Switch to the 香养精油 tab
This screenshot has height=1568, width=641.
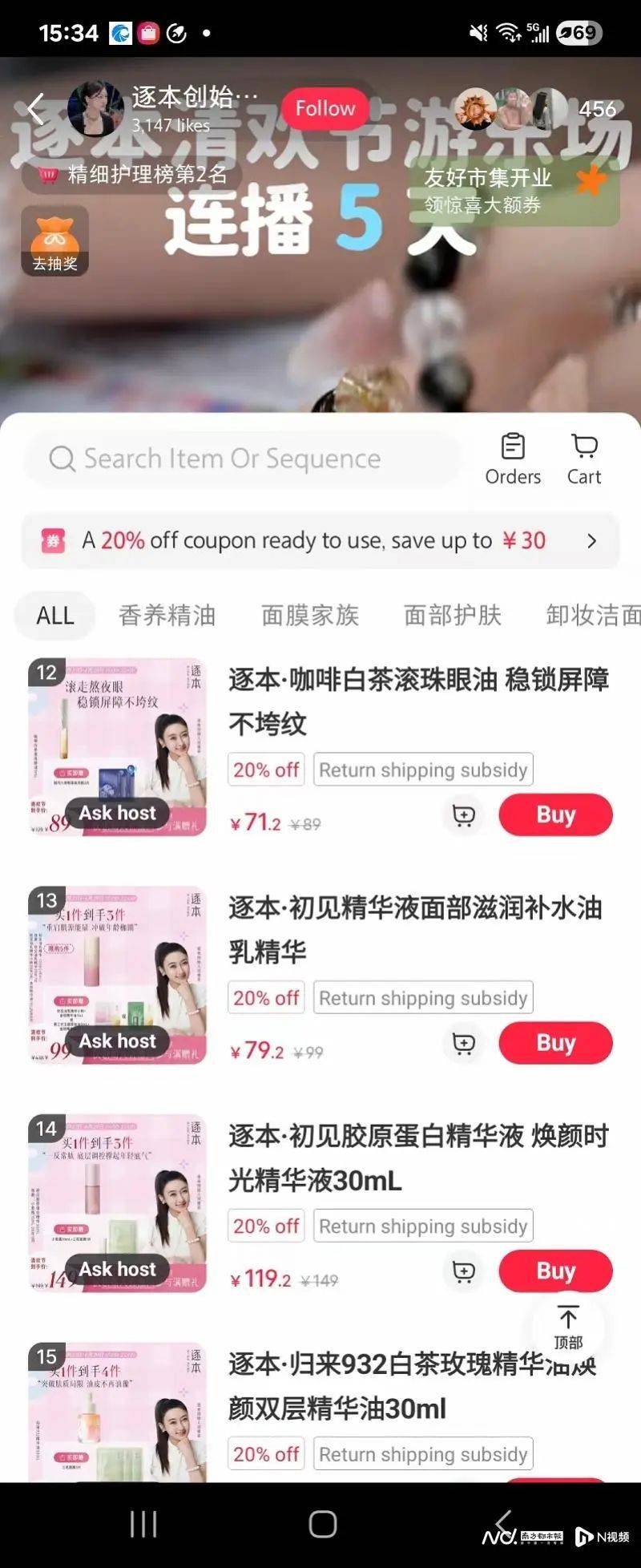[167, 616]
